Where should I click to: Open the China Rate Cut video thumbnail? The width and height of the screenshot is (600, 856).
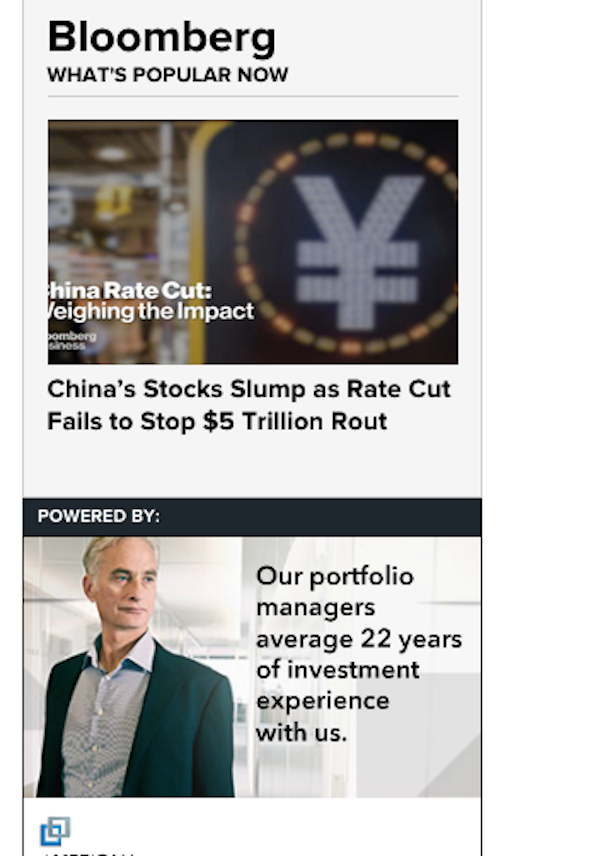[x=252, y=241]
